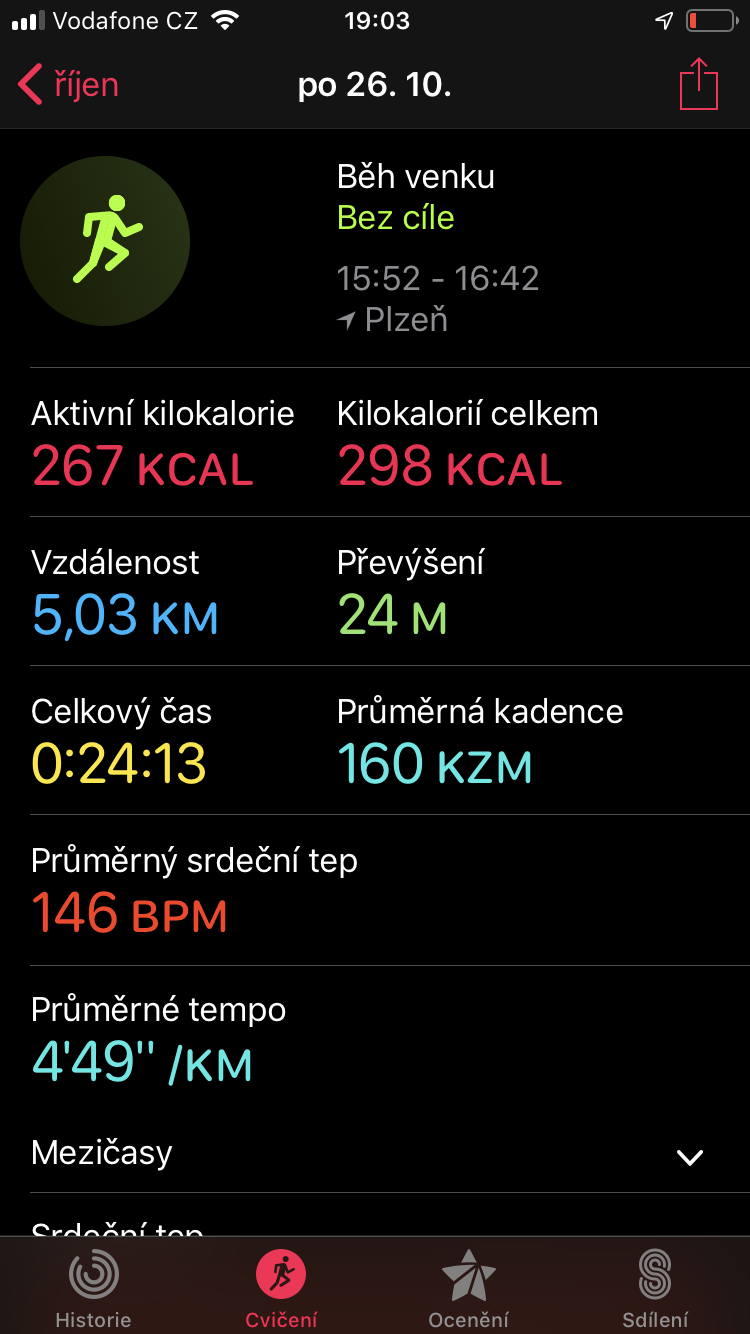Switch to the Historie tab
Image resolution: width=750 pixels, height=1334 pixels.
coord(94,1287)
